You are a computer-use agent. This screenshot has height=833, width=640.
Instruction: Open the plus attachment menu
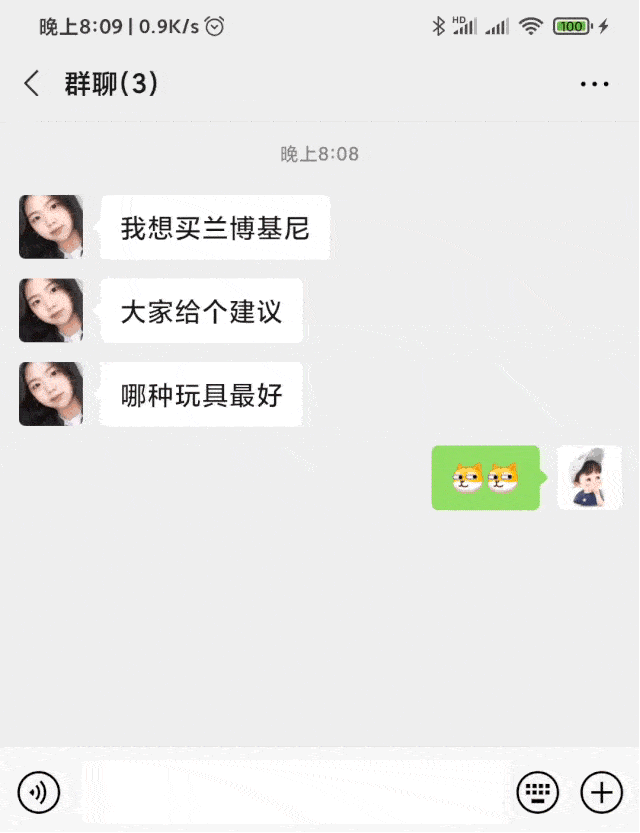(x=601, y=793)
